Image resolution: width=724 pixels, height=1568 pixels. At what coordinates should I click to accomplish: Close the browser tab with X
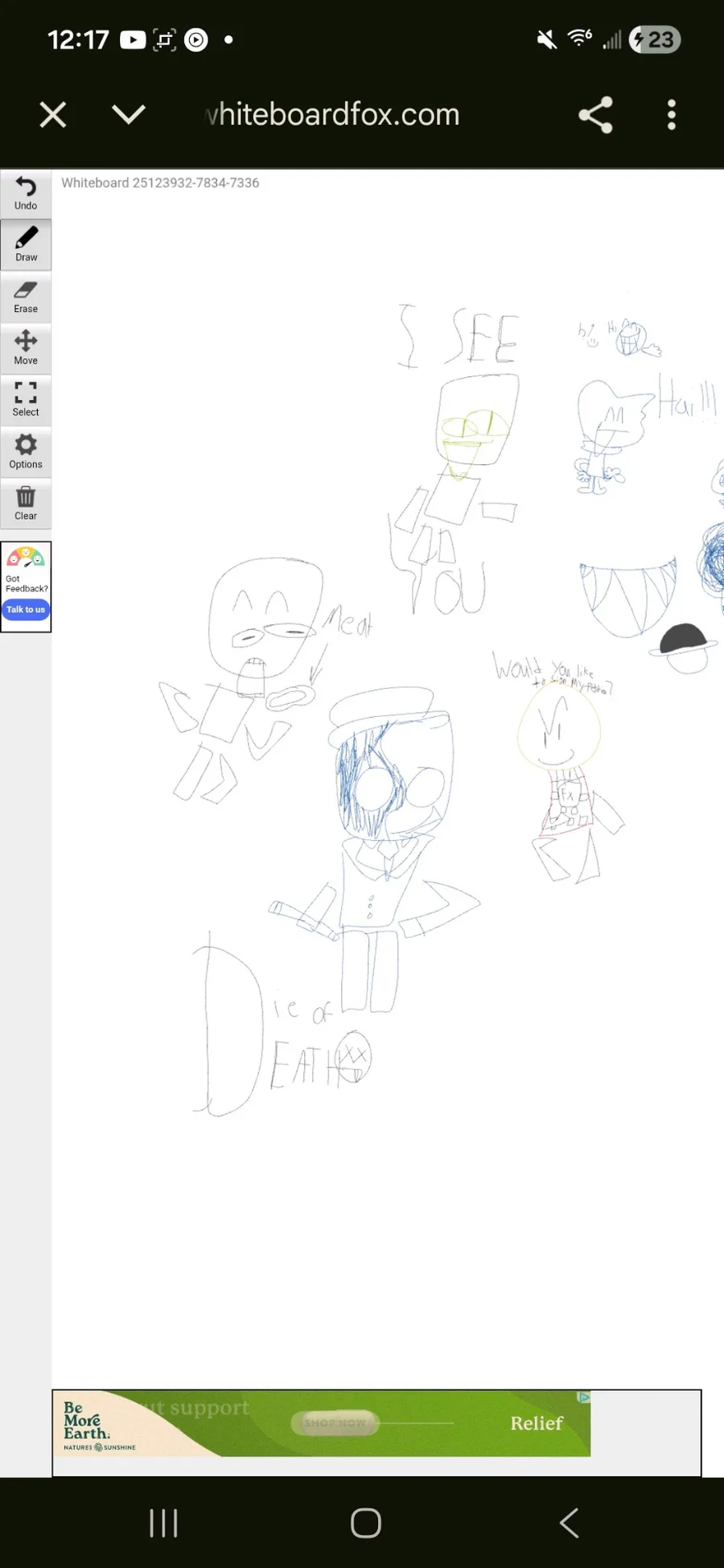coord(53,115)
